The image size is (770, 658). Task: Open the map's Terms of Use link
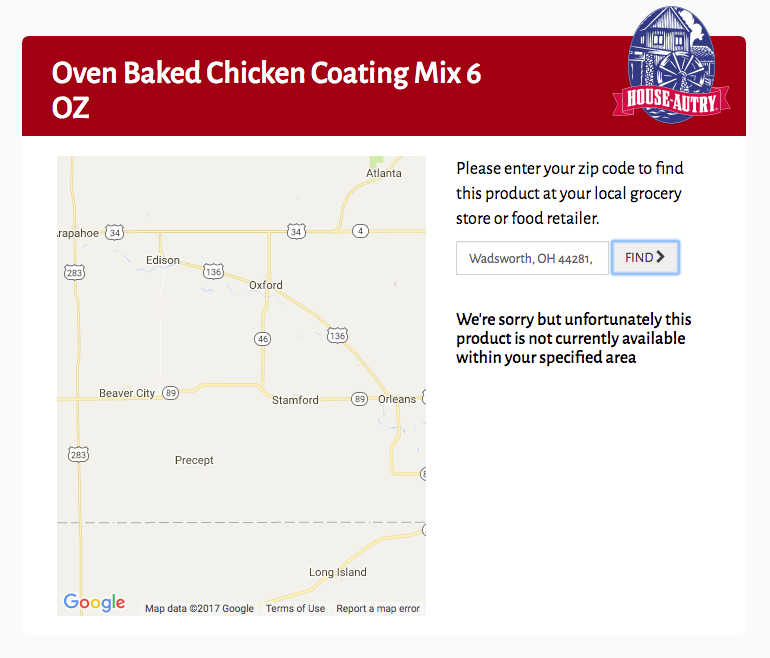tap(295, 608)
